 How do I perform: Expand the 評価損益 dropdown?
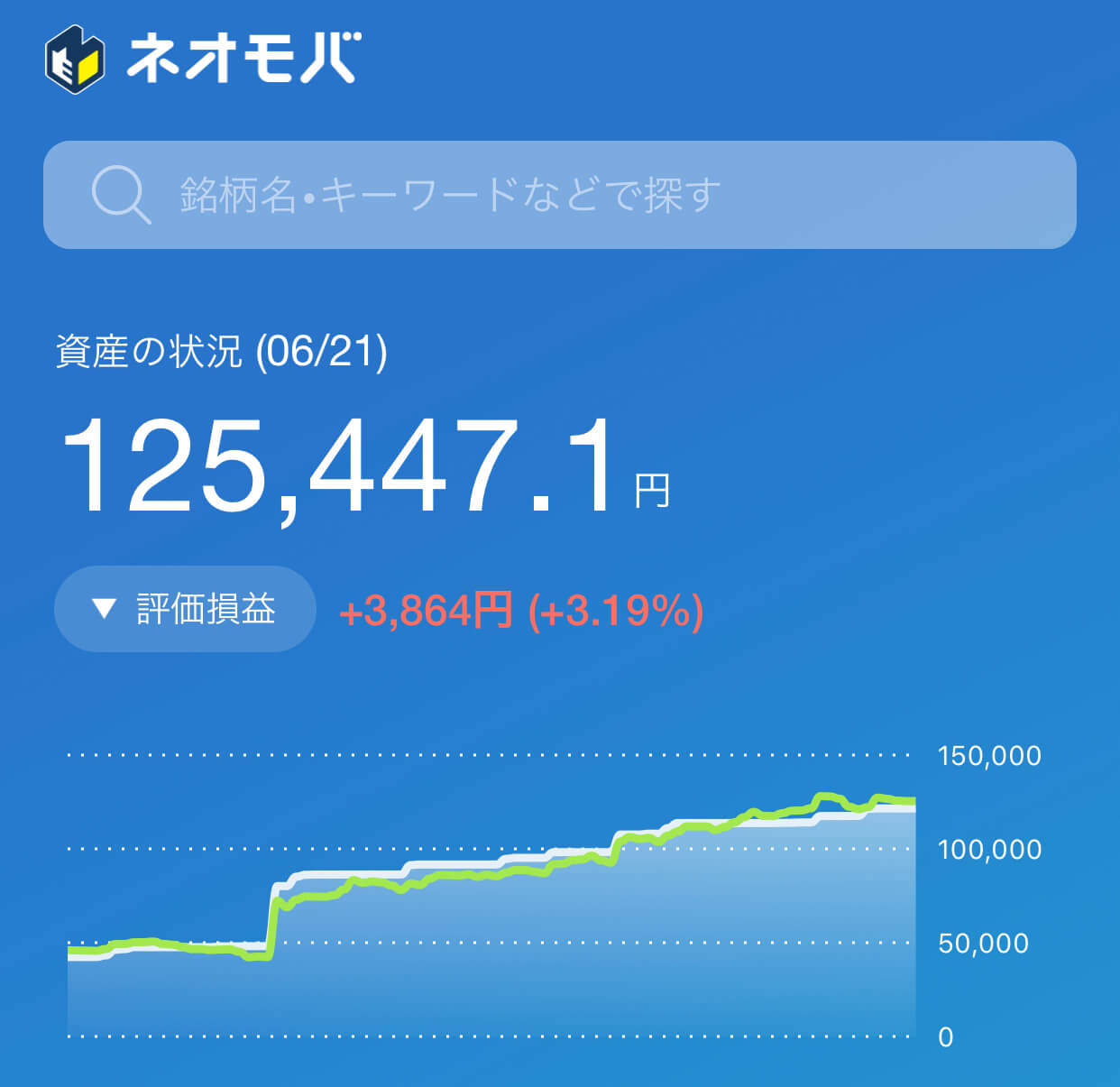tap(185, 609)
